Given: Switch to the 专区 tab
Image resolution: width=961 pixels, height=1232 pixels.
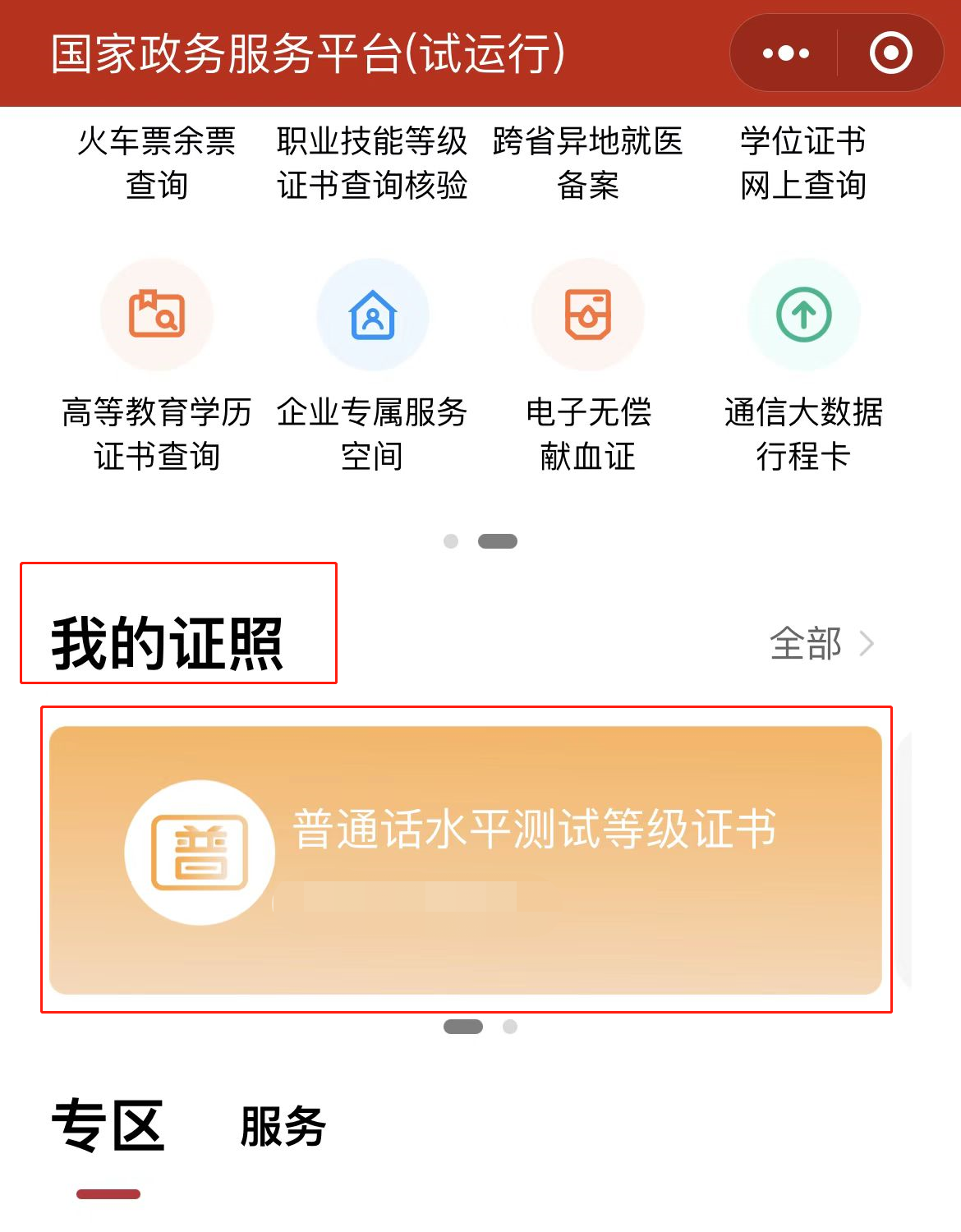Looking at the screenshot, I should pos(108,1127).
